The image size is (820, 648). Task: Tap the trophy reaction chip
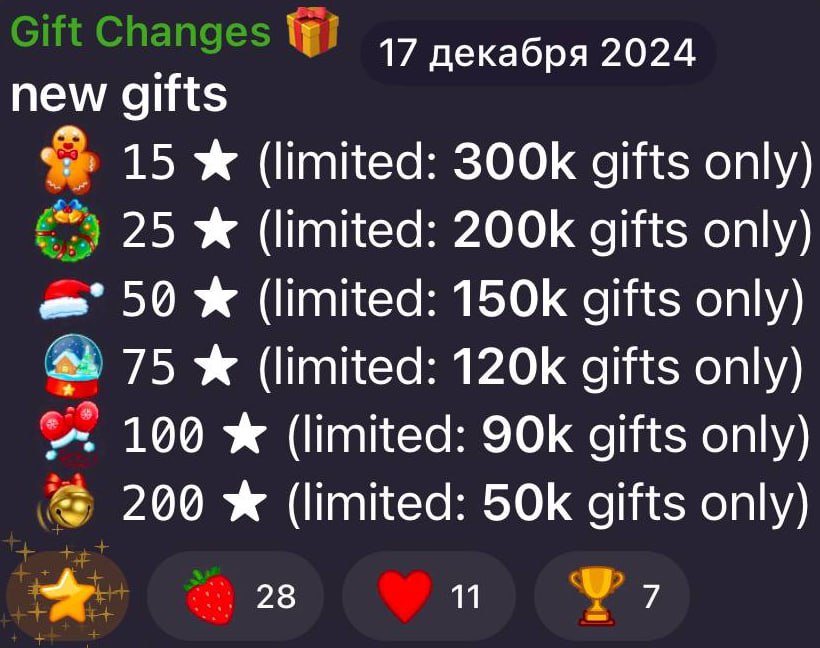[x=611, y=597]
